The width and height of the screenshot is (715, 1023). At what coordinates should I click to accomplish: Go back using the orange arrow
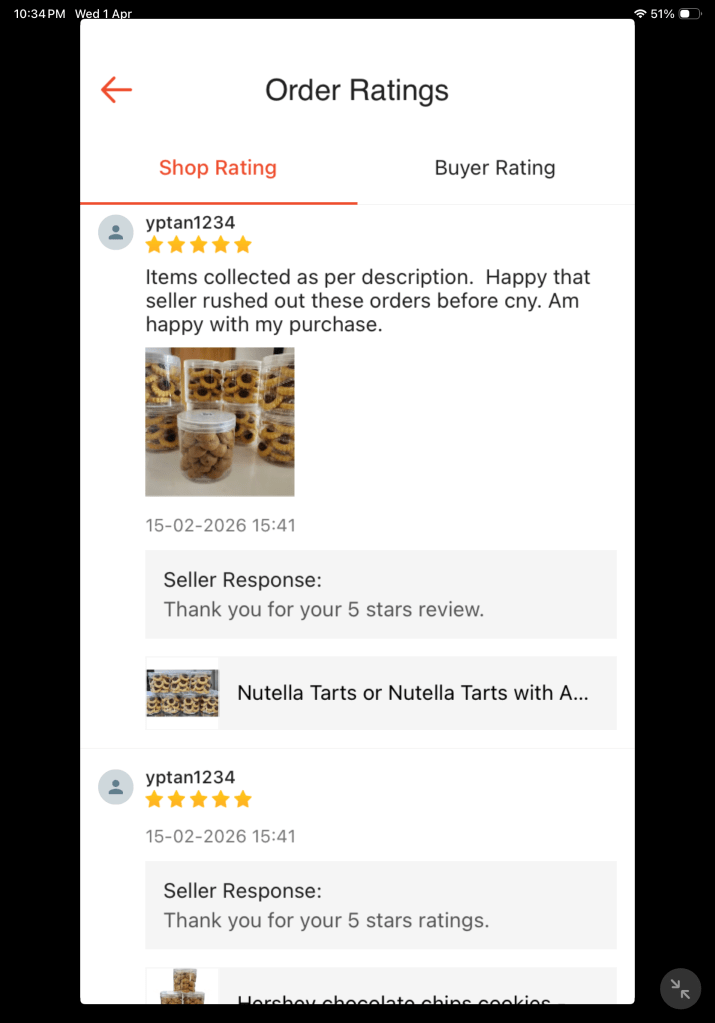pyautogui.click(x=117, y=90)
